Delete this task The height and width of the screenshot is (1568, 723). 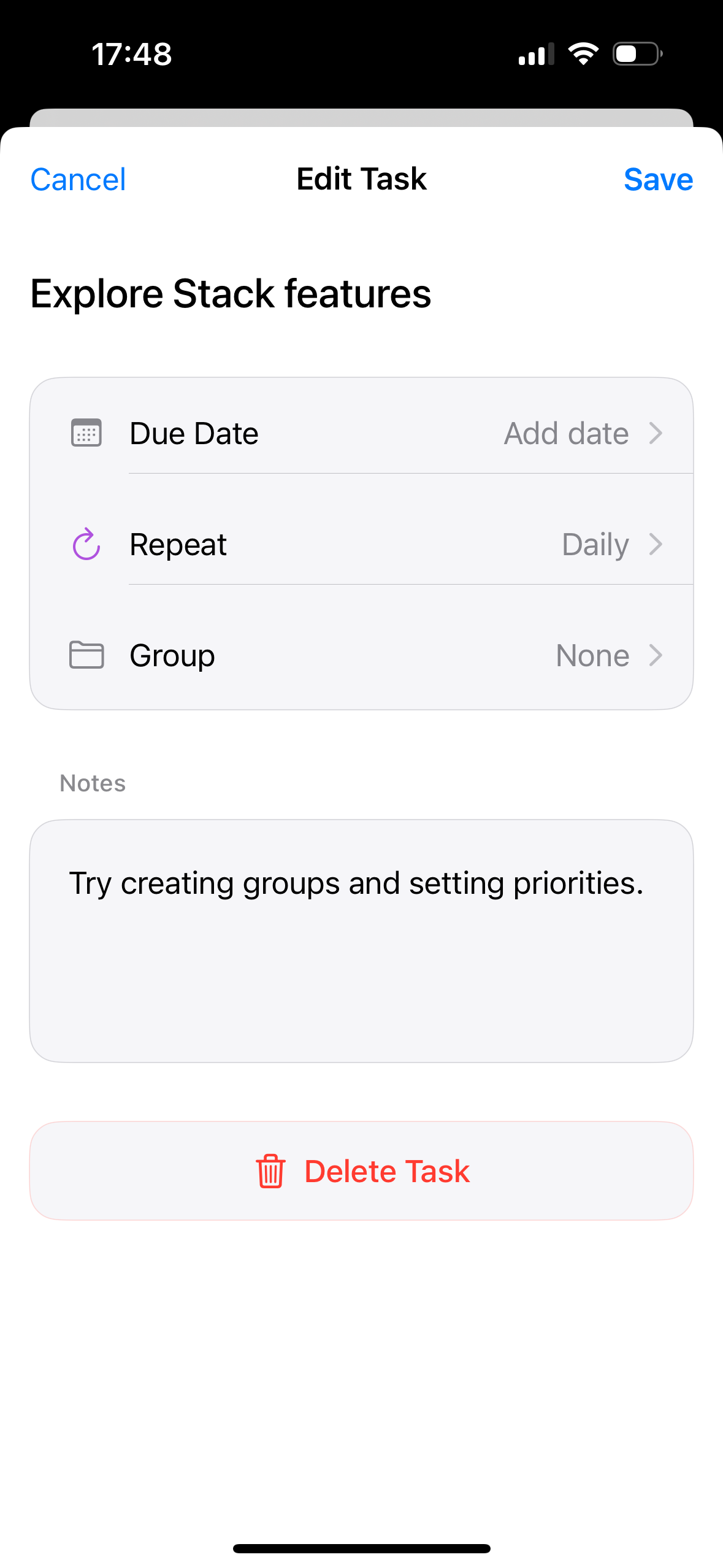click(x=361, y=1170)
